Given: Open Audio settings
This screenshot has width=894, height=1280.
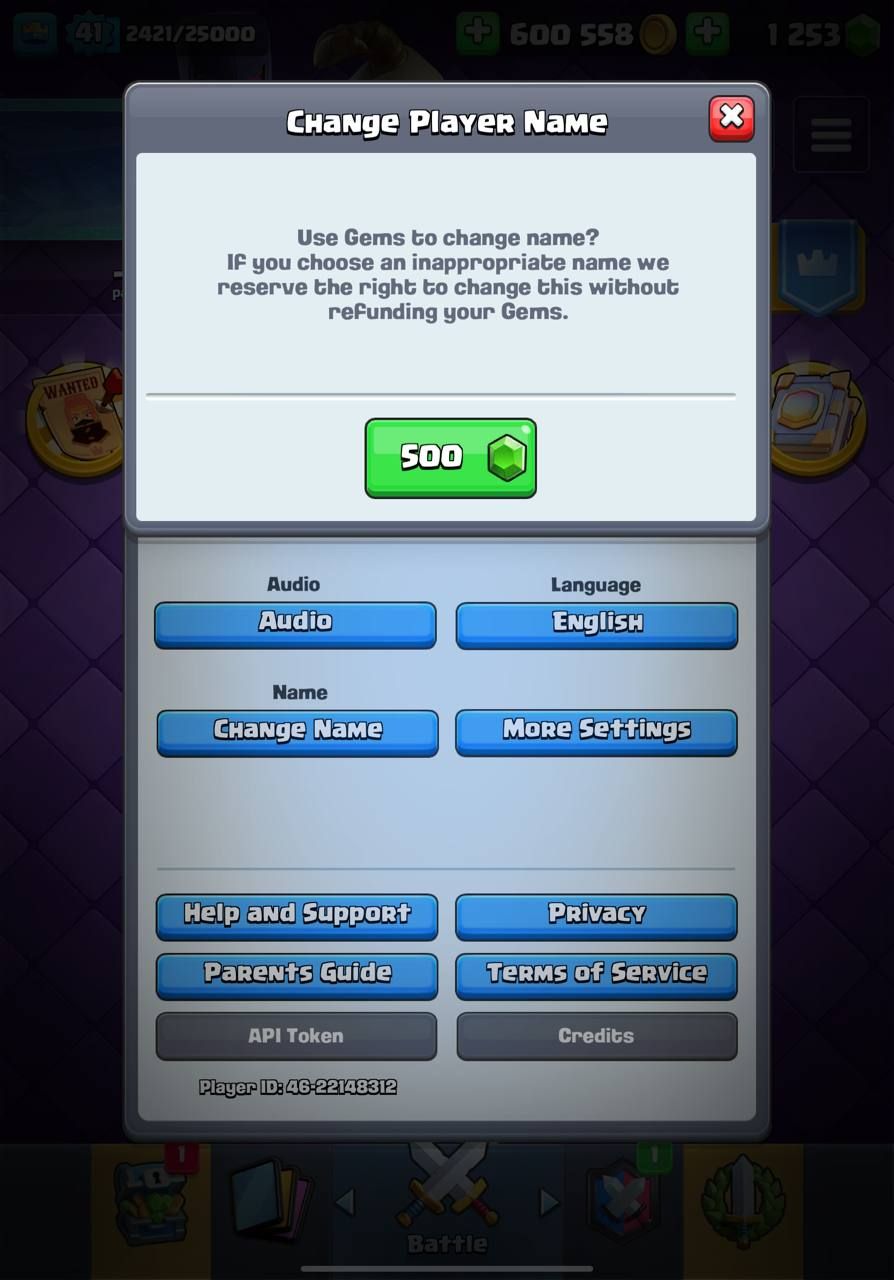Looking at the screenshot, I should (x=295, y=624).
